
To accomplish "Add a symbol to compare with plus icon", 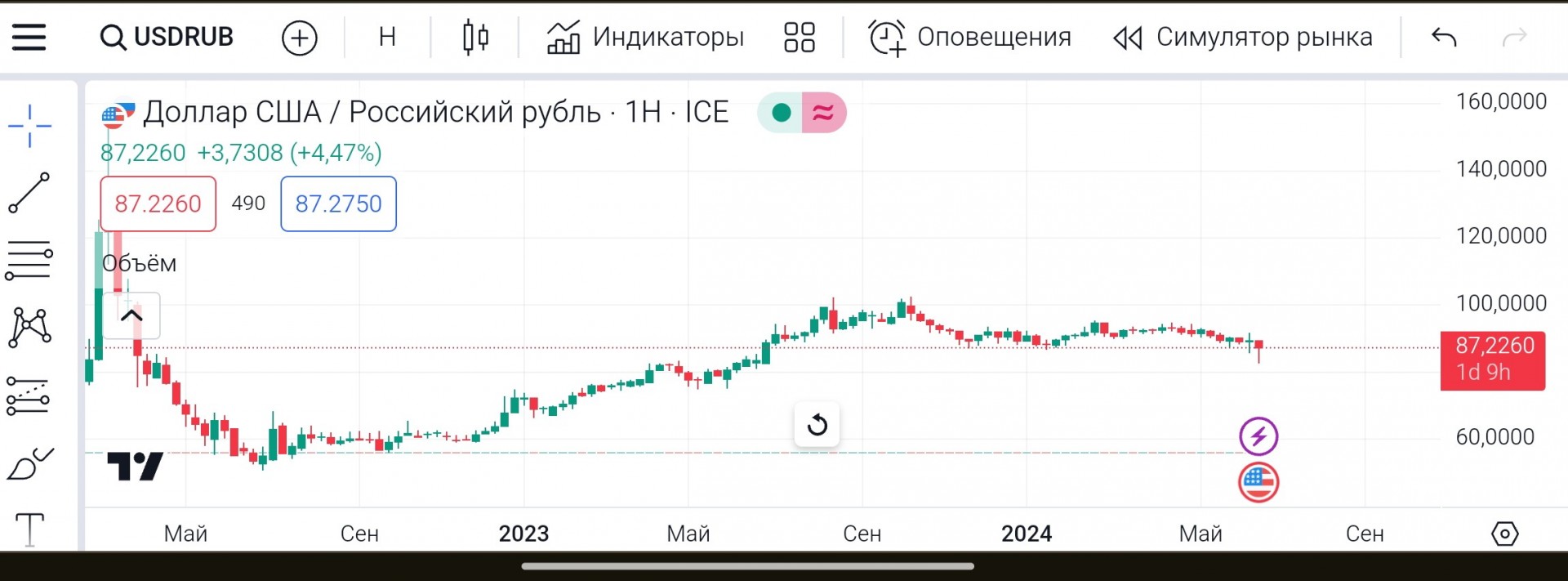I will [299, 38].
